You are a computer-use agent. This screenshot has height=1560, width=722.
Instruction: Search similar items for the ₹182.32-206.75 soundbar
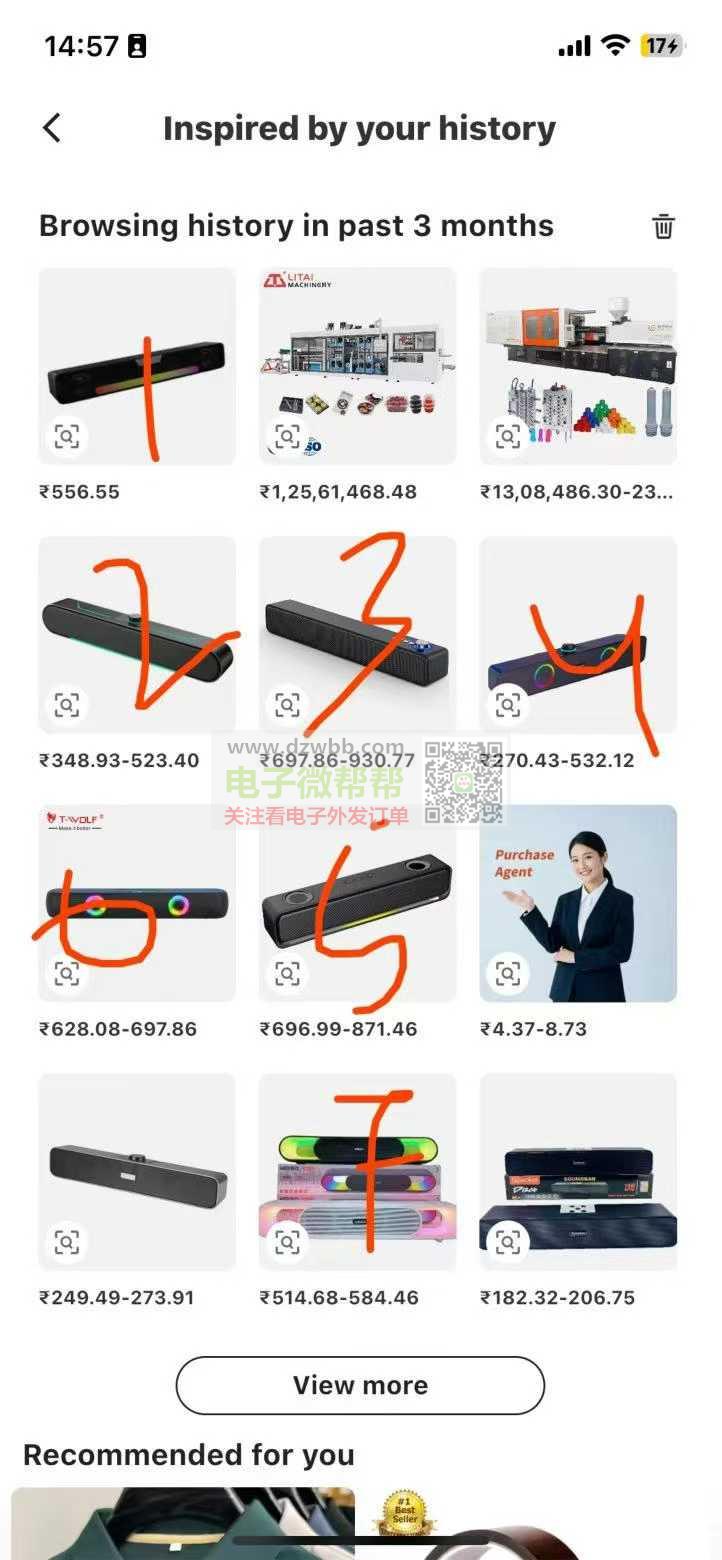pyautogui.click(x=508, y=1242)
